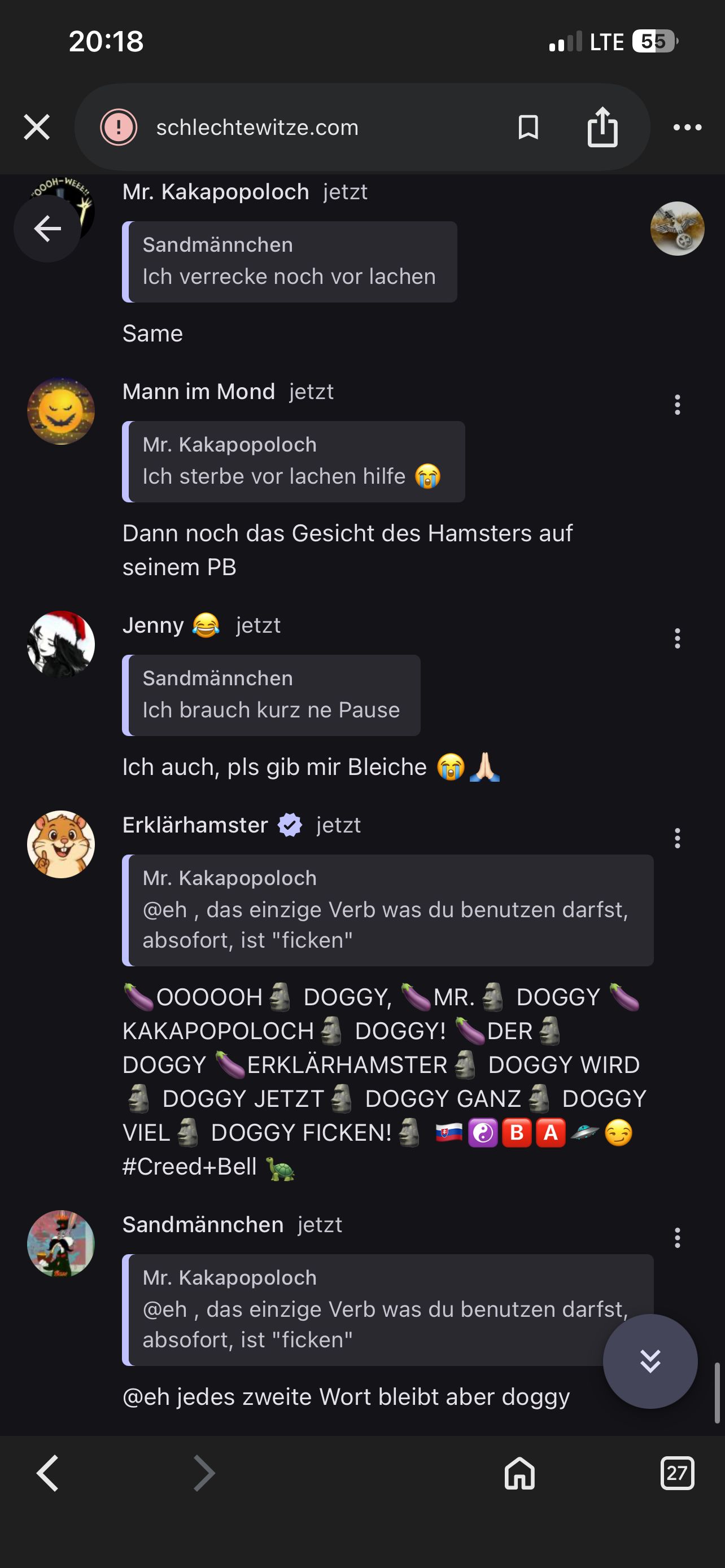725x1568 pixels.
Task: Open options for Sandmännchen's message
Action: tap(677, 1237)
